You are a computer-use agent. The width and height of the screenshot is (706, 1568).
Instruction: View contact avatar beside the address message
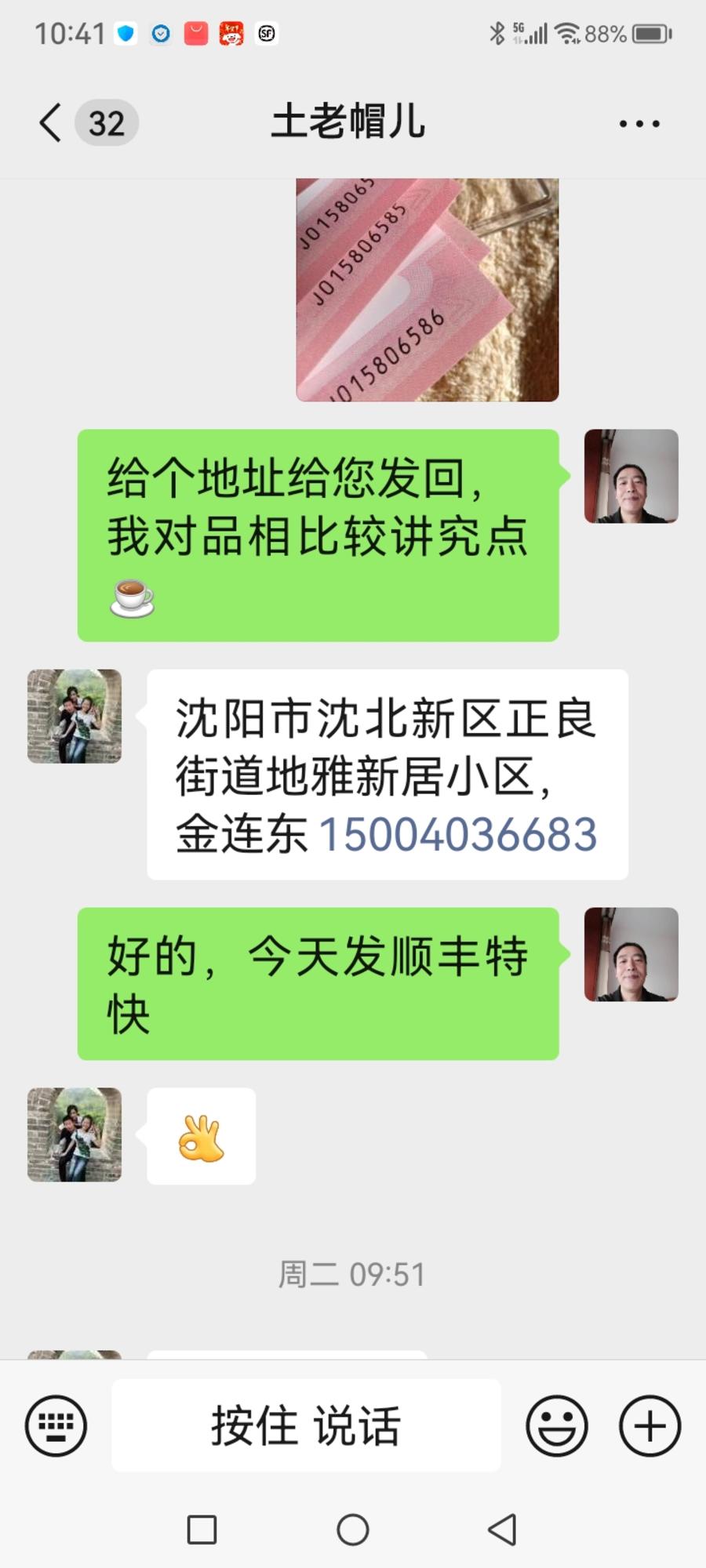click(x=75, y=717)
